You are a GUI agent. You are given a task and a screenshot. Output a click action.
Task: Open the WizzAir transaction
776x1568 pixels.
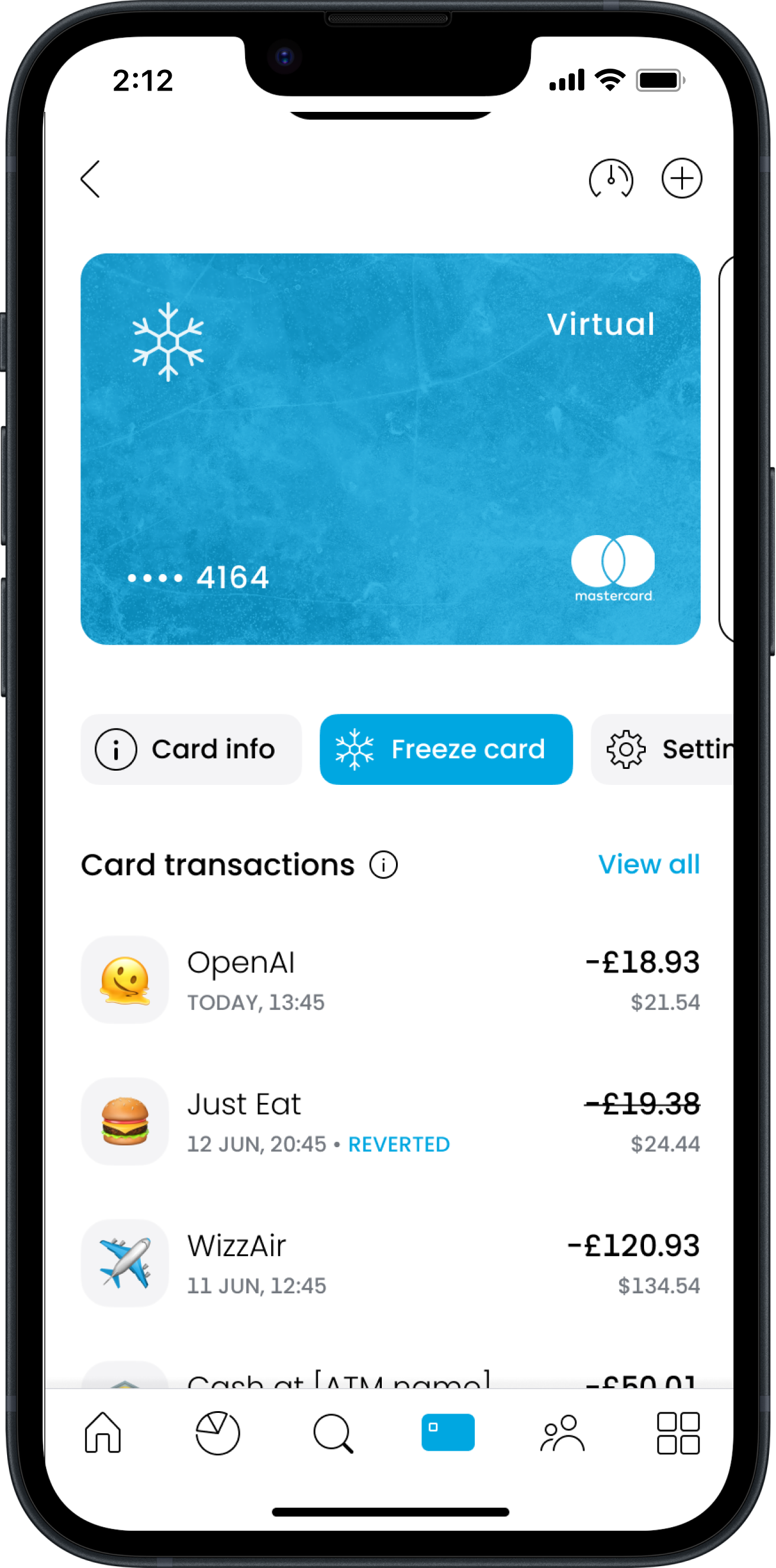click(390, 1263)
